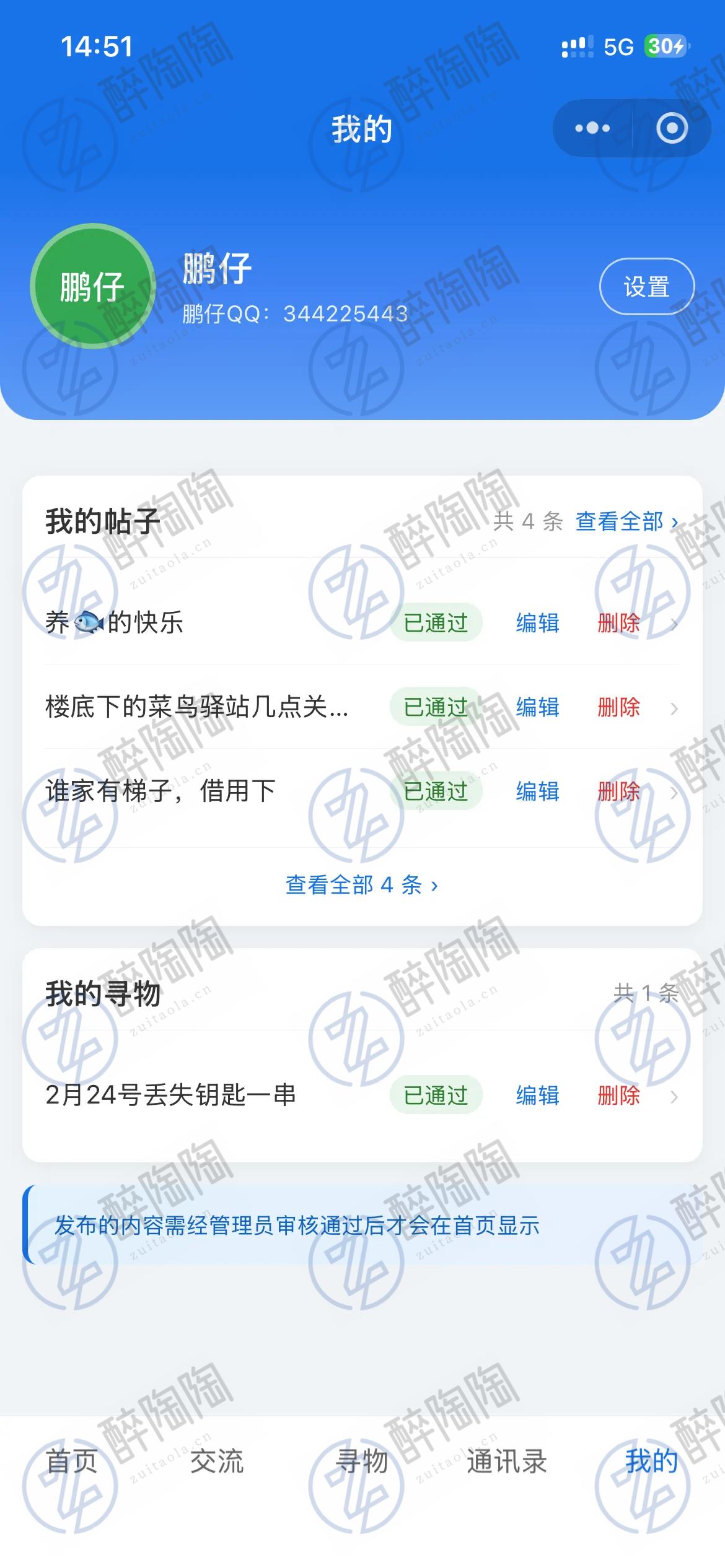Switch to the 首页 tab
Viewport: 725px width, 1568px height.
pos(72,1461)
